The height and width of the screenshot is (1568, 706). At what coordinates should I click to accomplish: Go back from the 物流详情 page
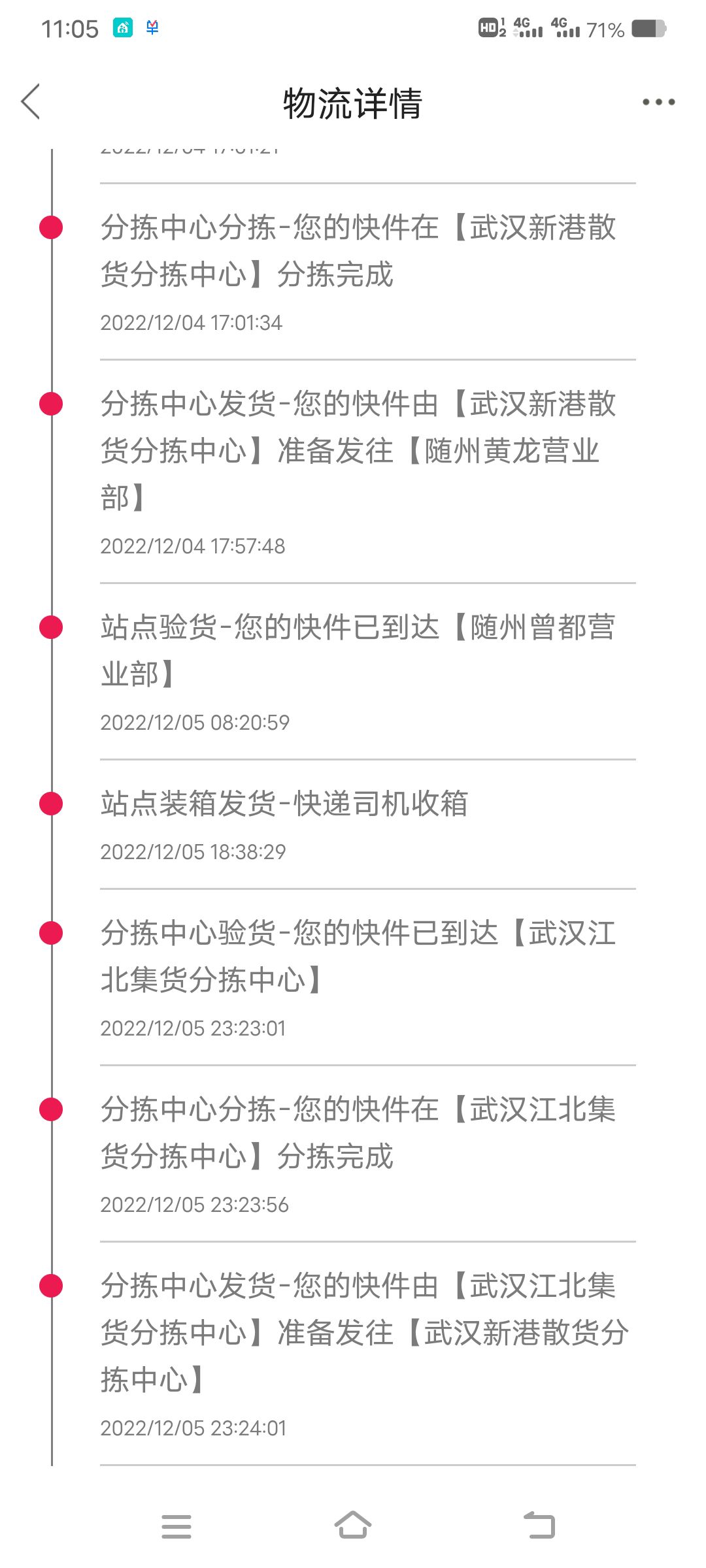tap(31, 102)
